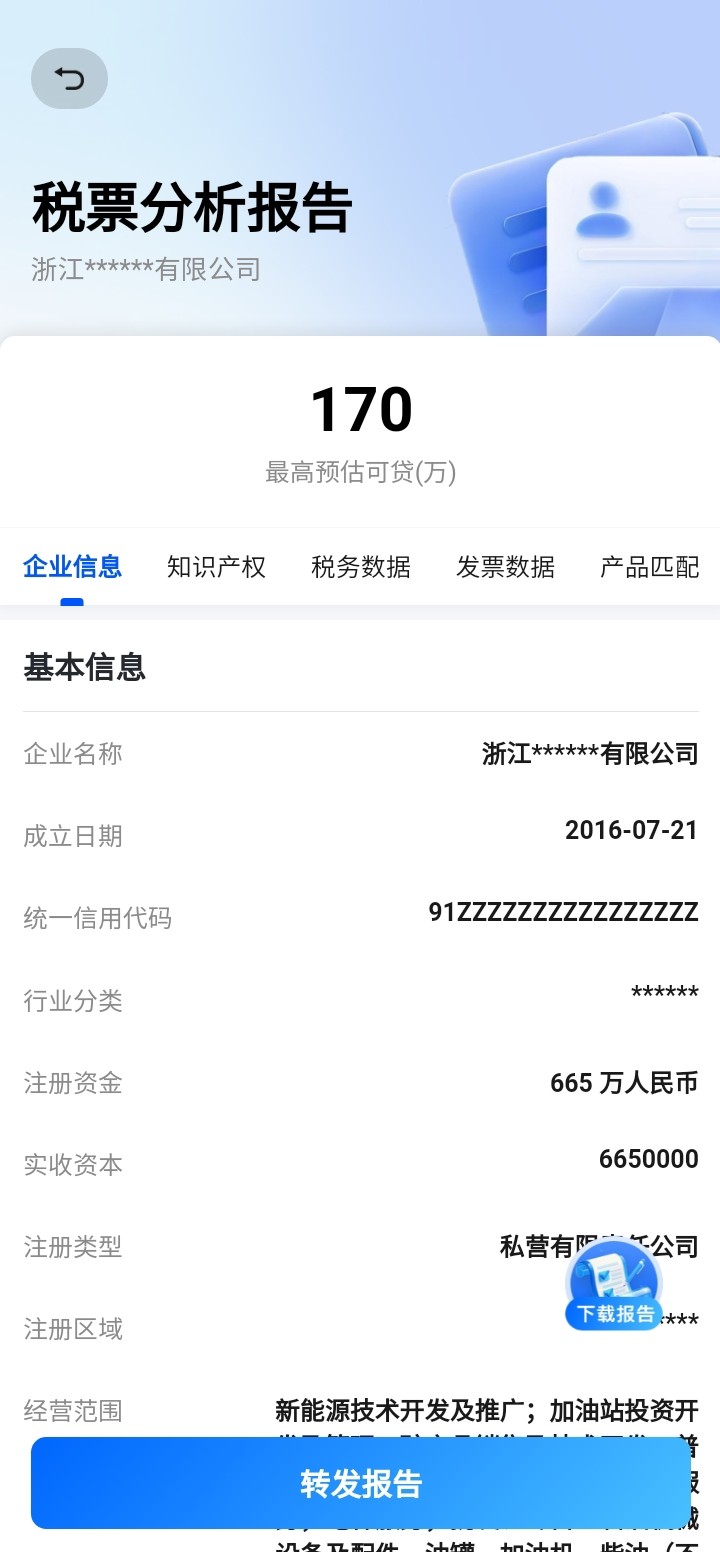
Task: Switch to the 知识产权 tab
Action: click(216, 567)
